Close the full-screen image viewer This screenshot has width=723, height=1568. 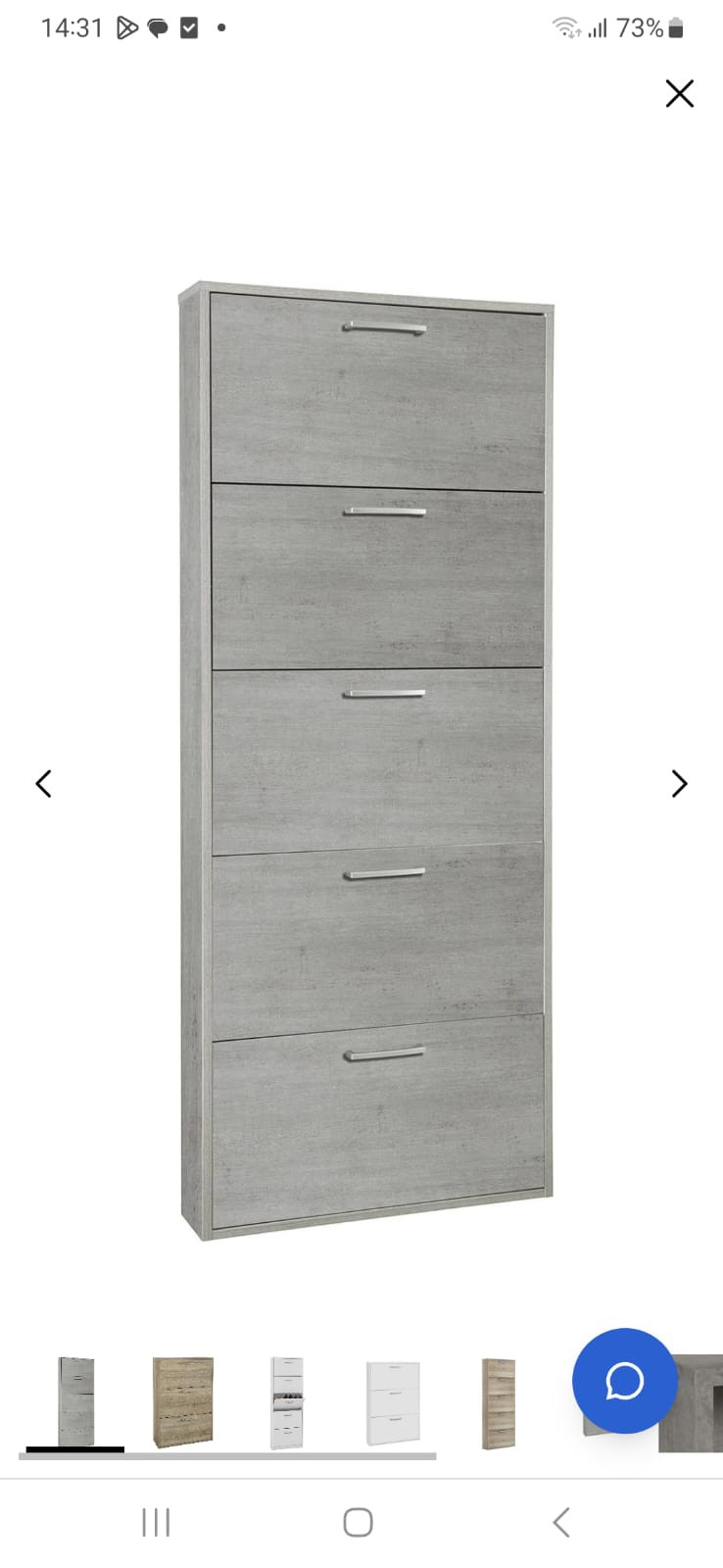click(x=679, y=94)
